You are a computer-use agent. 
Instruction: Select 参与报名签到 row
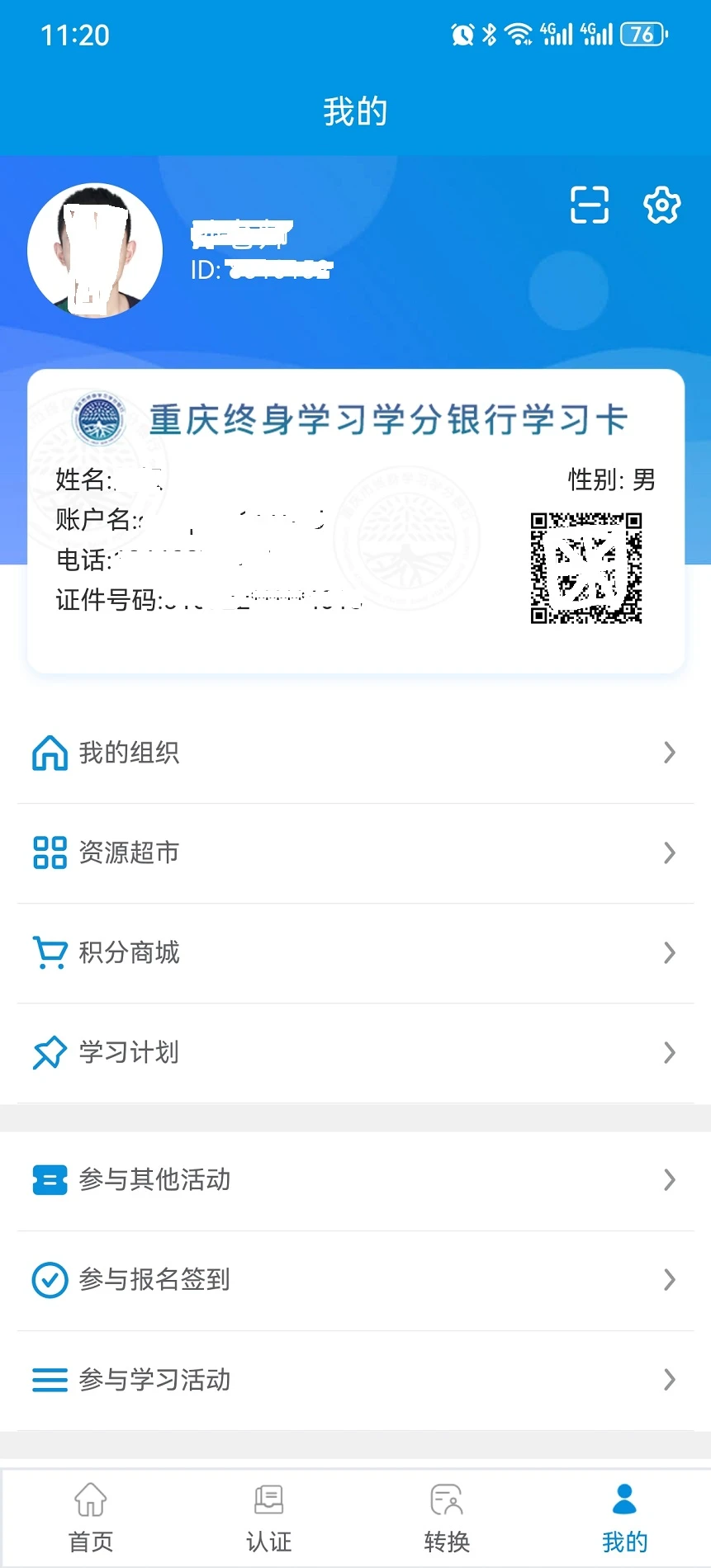pos(355,1279)
